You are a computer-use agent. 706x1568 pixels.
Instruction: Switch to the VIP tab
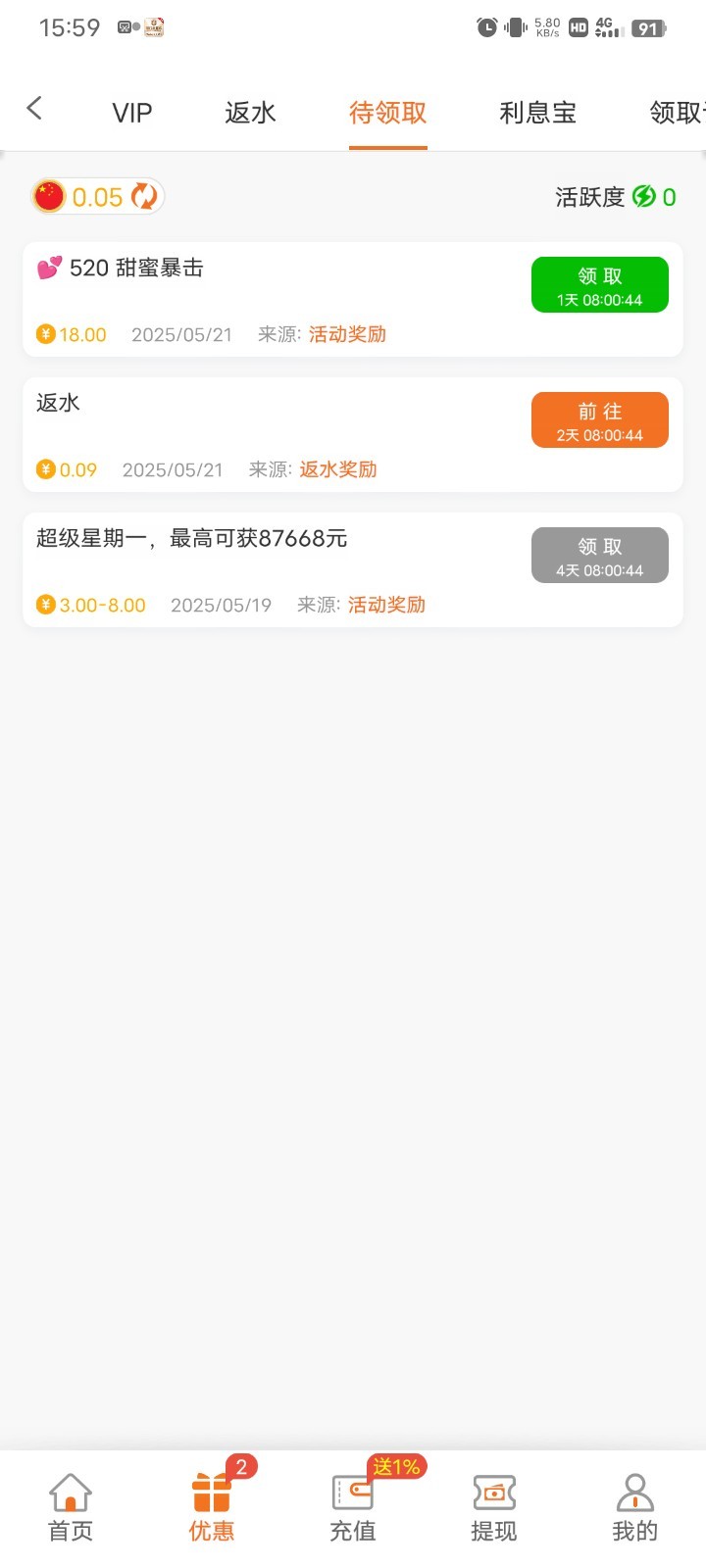click(132, 113)
